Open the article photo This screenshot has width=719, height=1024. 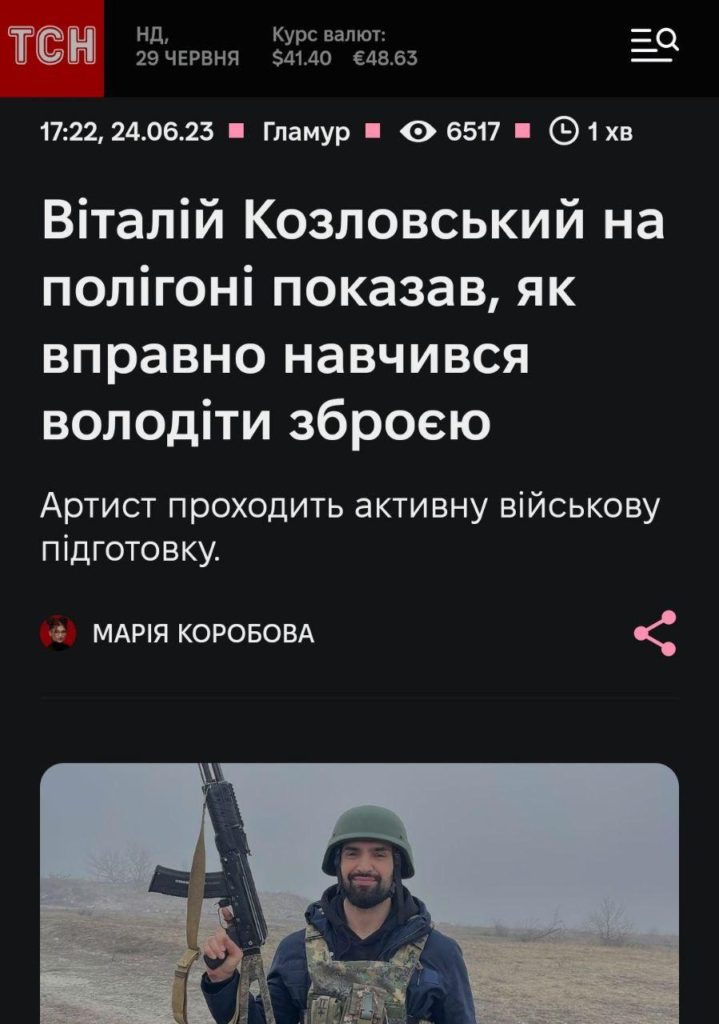click(359, 892)
